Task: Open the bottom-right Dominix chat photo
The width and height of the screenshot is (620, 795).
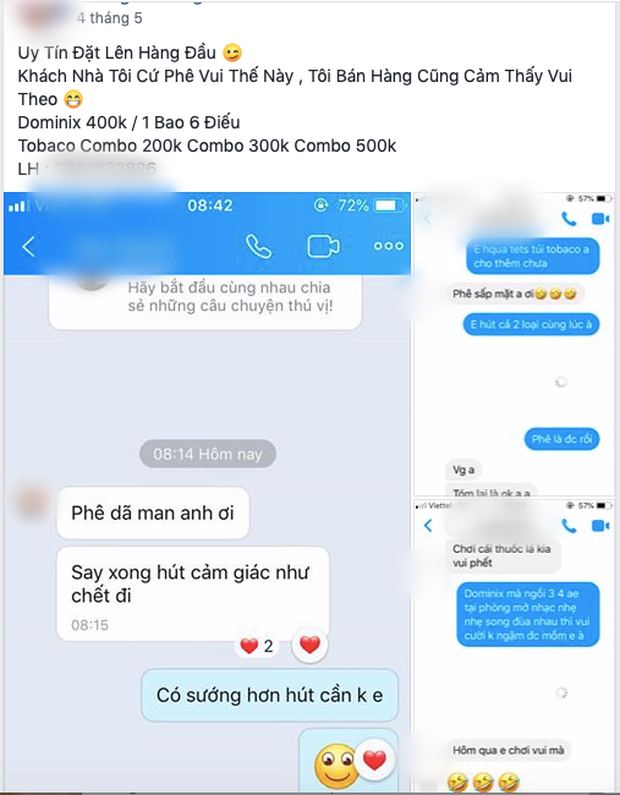Action: point(513,640)
